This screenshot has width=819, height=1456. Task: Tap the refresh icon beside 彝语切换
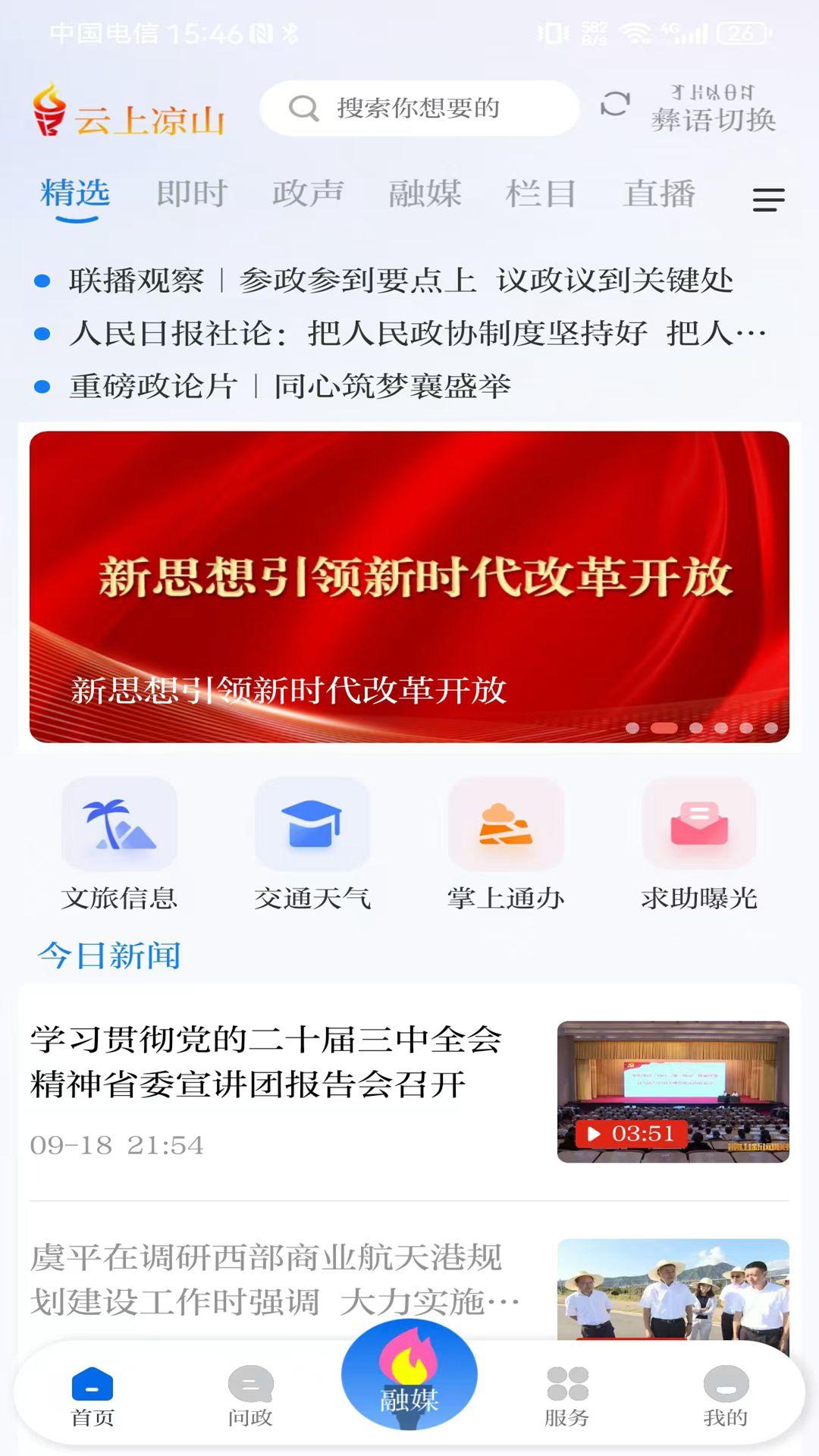[615, 106]
